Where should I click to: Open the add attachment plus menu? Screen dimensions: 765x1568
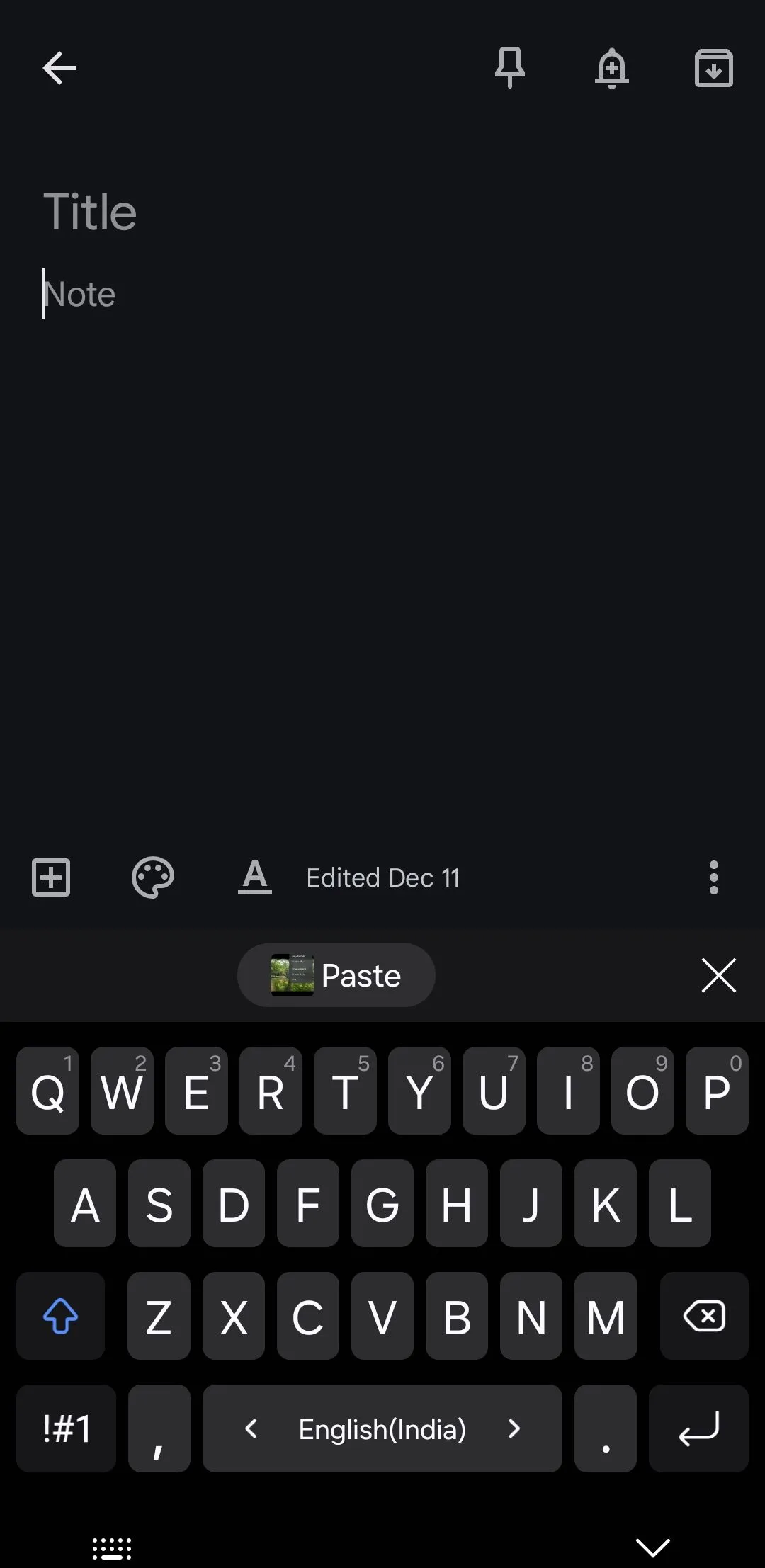click(x=51, y=877)
